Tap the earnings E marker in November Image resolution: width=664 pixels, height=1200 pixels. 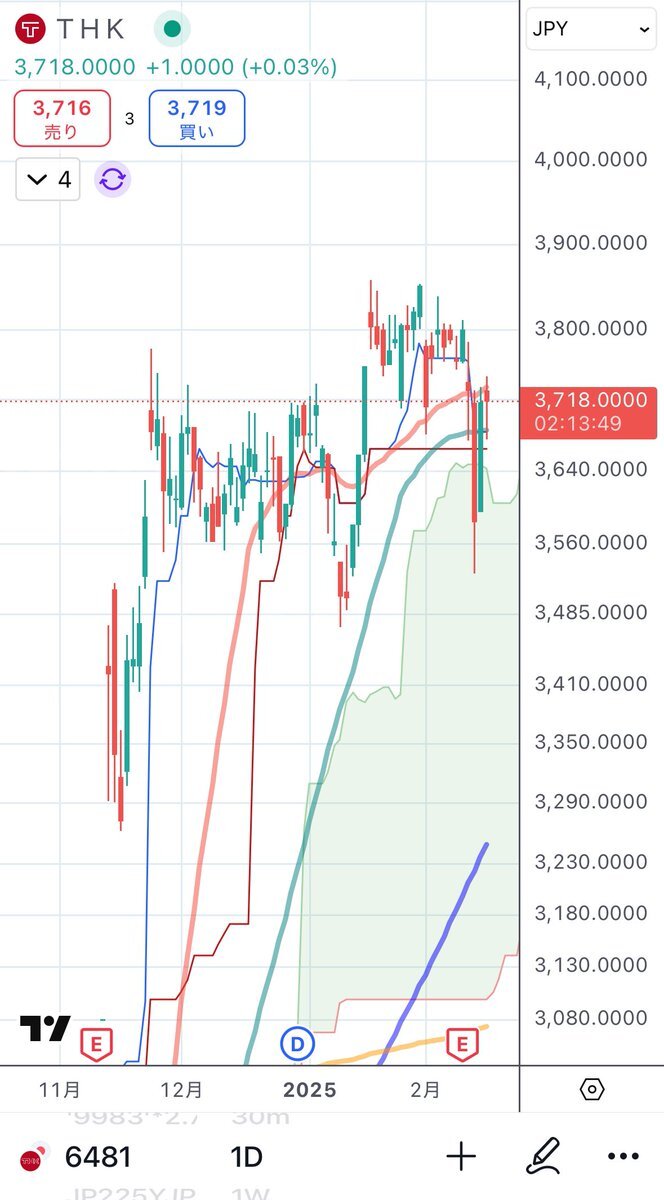pyautogui.click(x=96, y=1044)
